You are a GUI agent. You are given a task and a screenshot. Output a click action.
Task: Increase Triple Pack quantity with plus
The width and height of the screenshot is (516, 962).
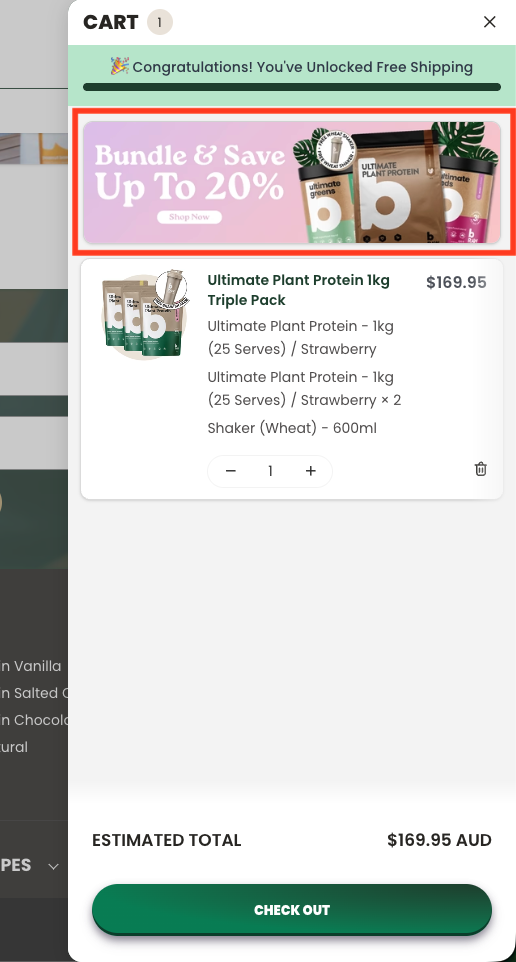pyautogui.click(x=310, y=471)
